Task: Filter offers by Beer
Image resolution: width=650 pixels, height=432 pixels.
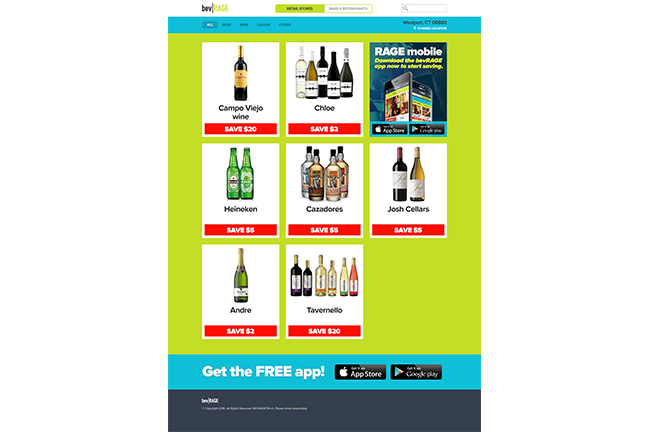Action: point(226,24)
